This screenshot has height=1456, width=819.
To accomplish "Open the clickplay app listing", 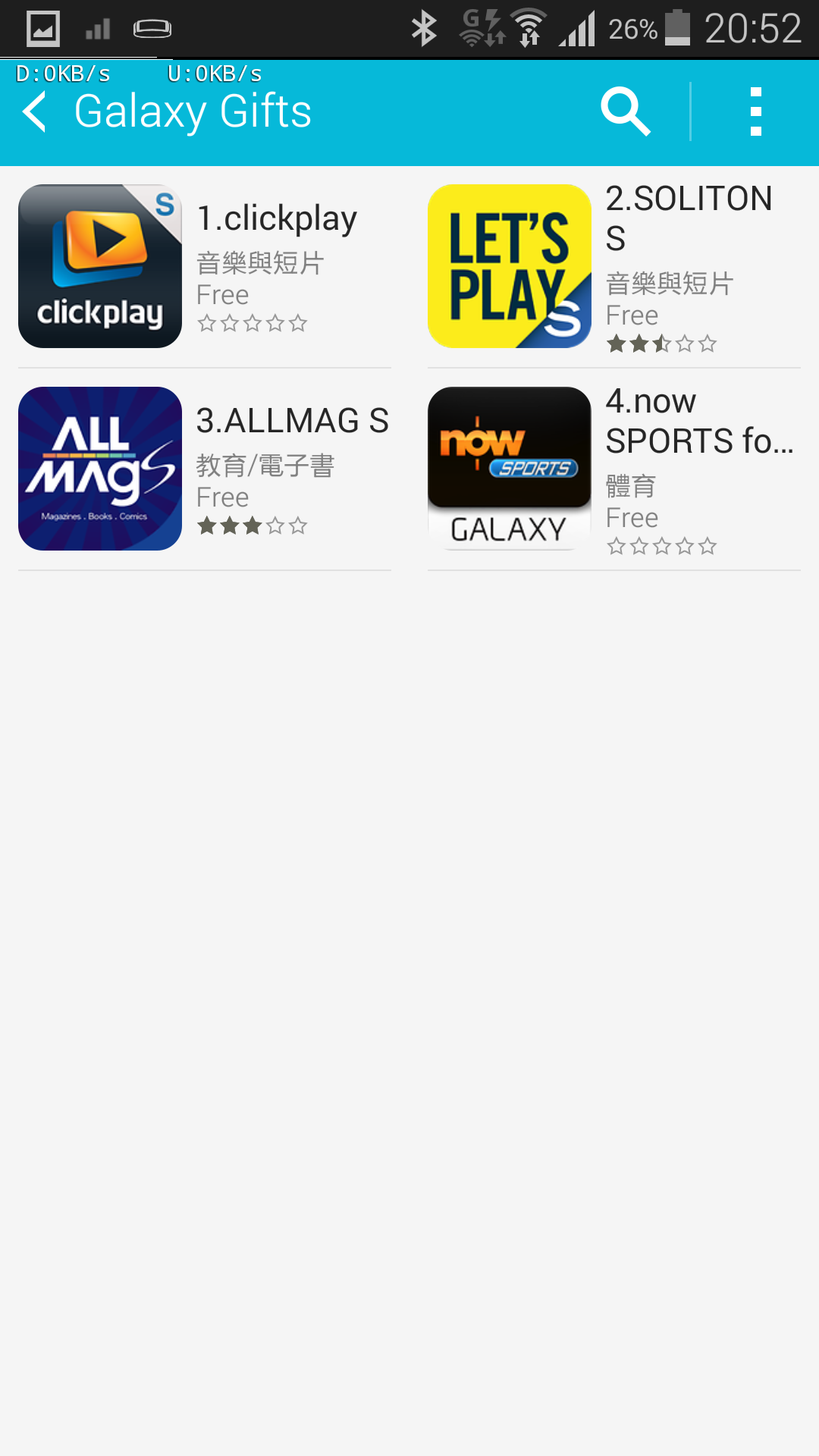I will 205,267.
